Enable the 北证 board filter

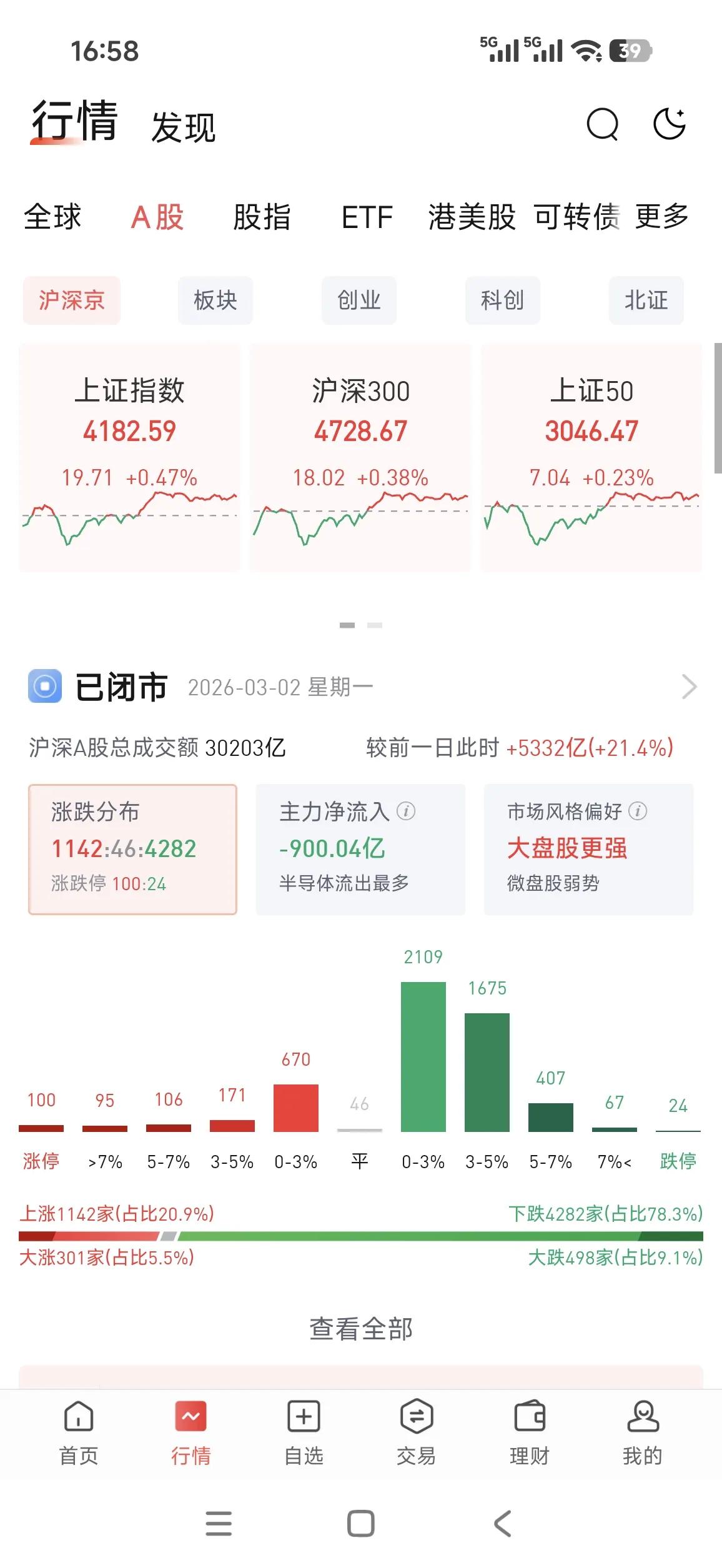point(646,300)
